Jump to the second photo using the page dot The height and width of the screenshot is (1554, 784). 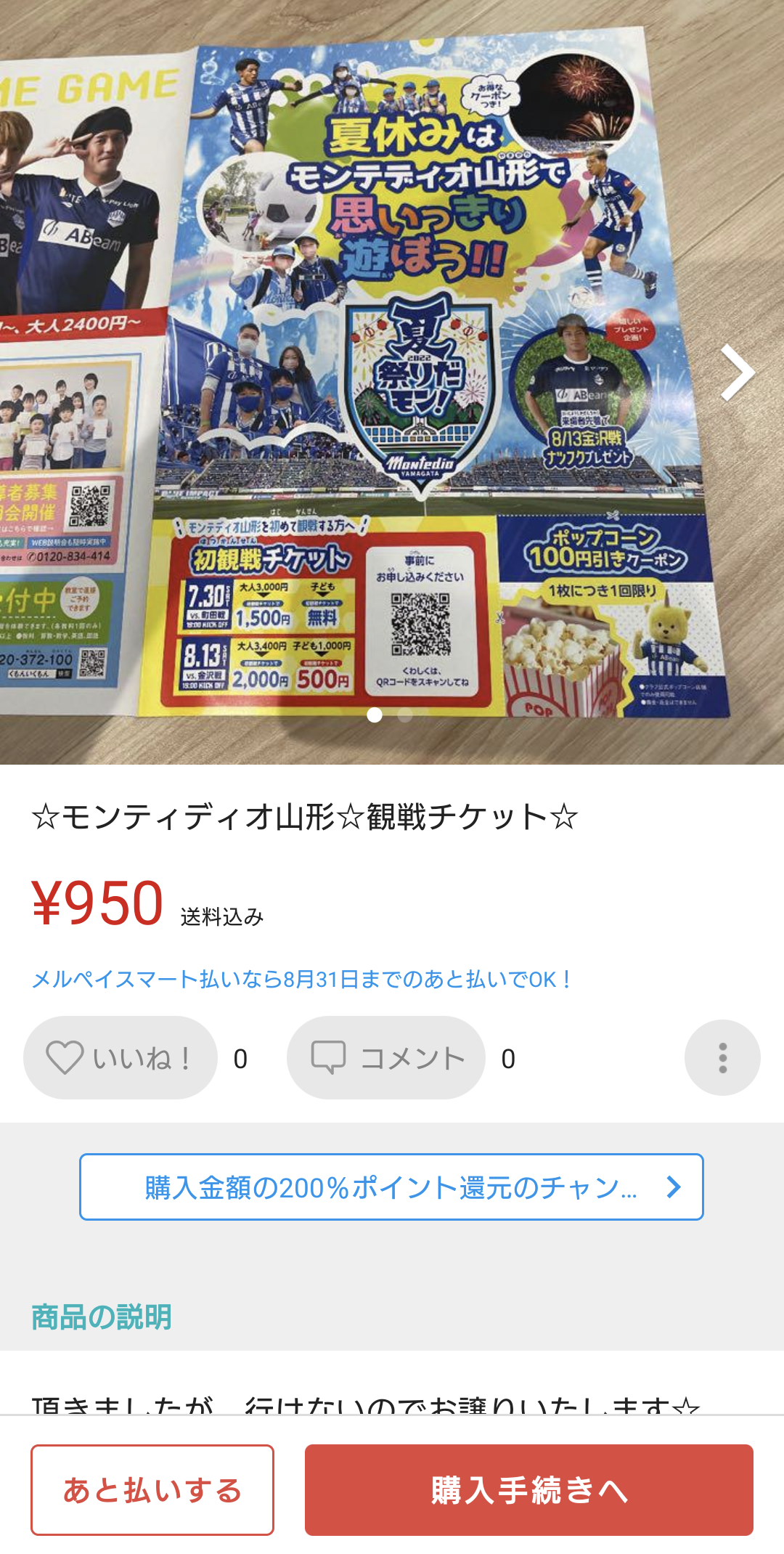pos(405,715)
